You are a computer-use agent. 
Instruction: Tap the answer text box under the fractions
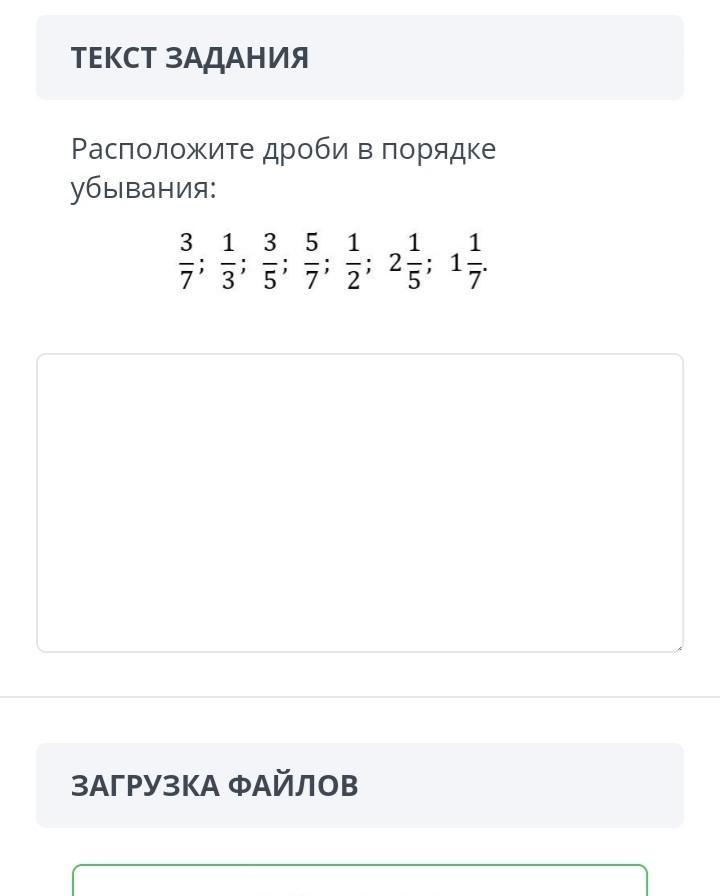pyautogui.click(x=360, y=502)
